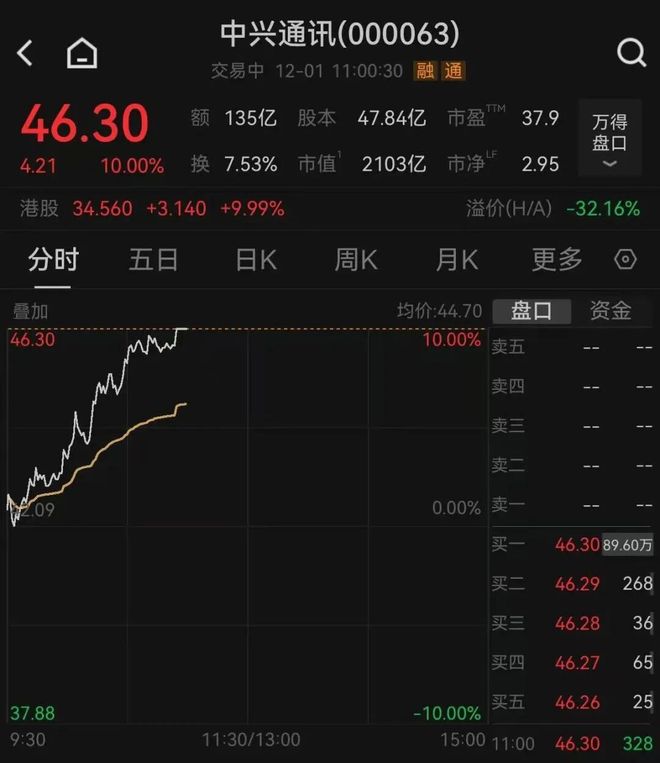This screenshot has width=660, height=763.
Task: Switch to the 周K chart tab
Action: (x=355, y=261)
